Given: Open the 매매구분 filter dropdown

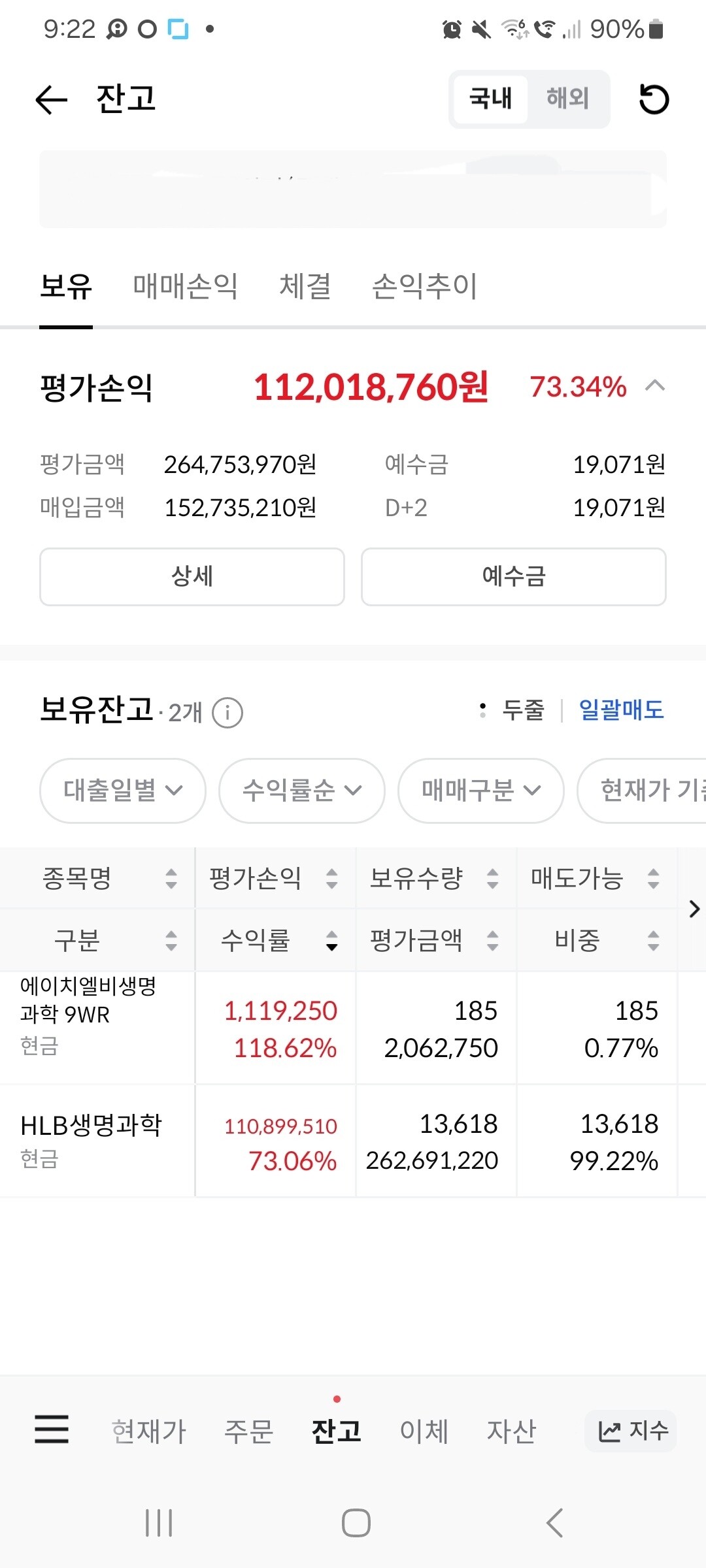Looking at the screenshot, I should [480, 791].
